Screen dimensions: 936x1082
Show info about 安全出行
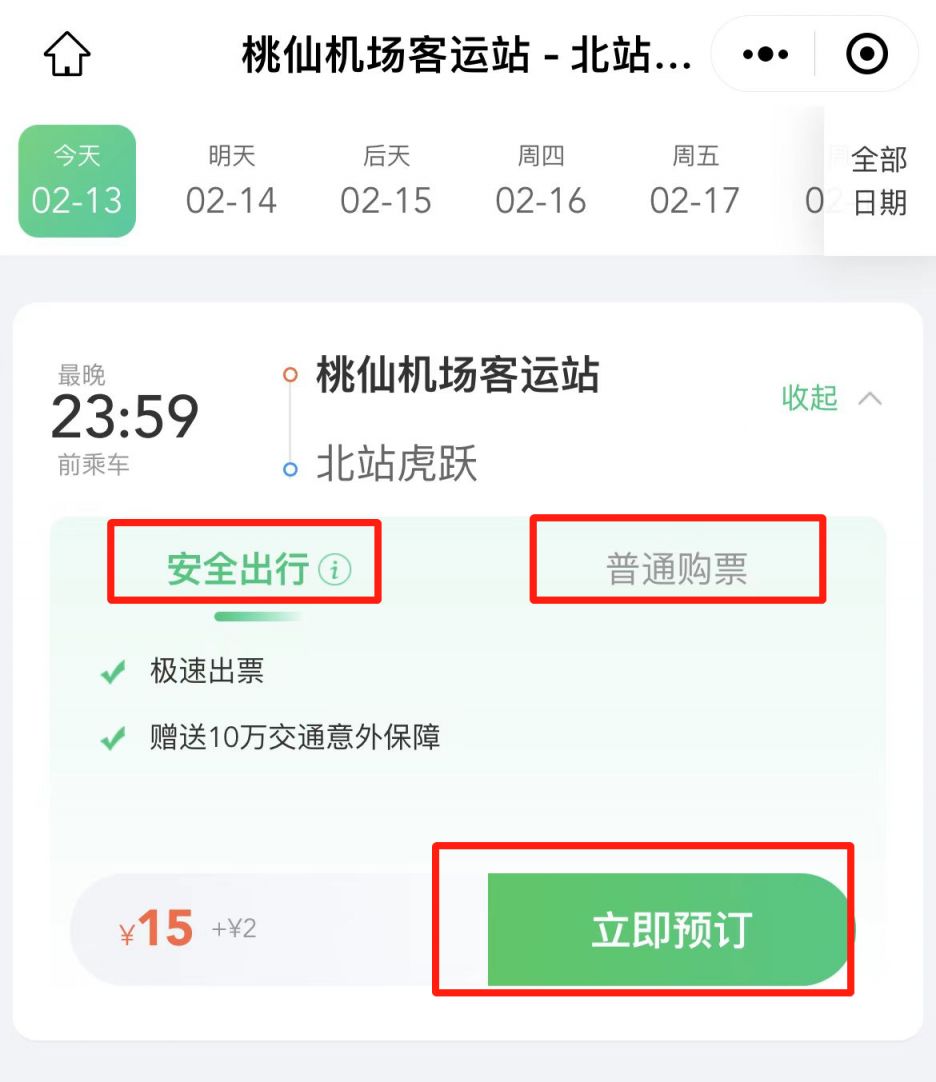[x=335, y=570]
